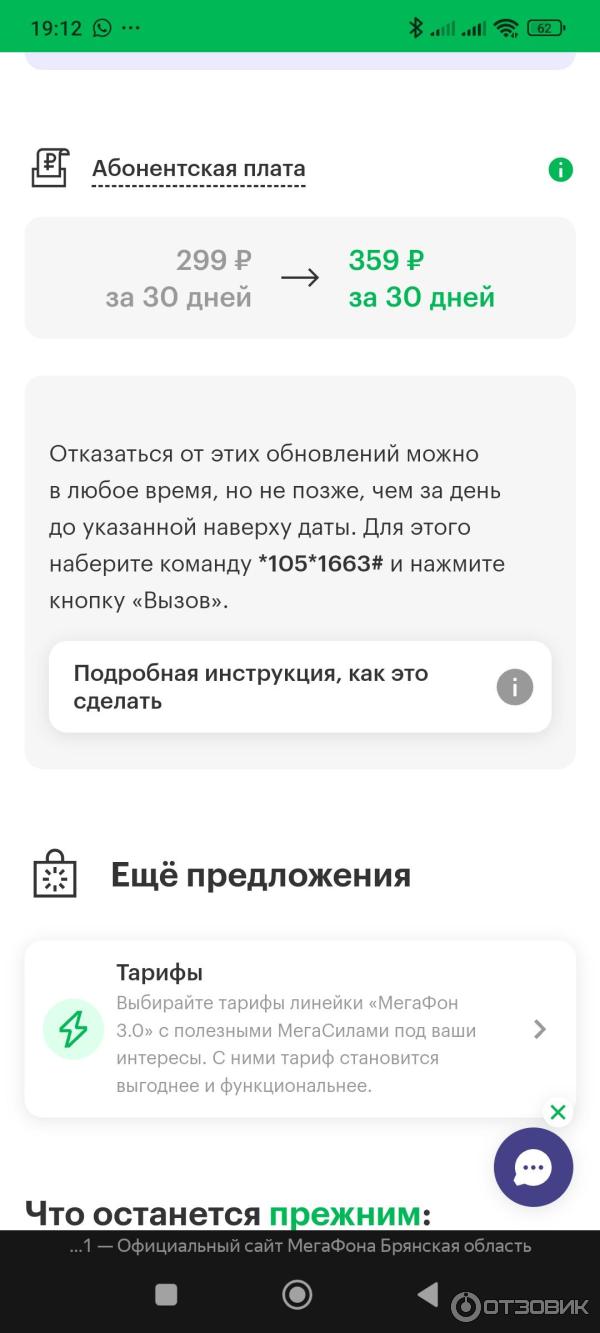The image size is (600, 1333).
Task: Open Подробная инструкция, как это сделать
Action: tap(299, 687)
